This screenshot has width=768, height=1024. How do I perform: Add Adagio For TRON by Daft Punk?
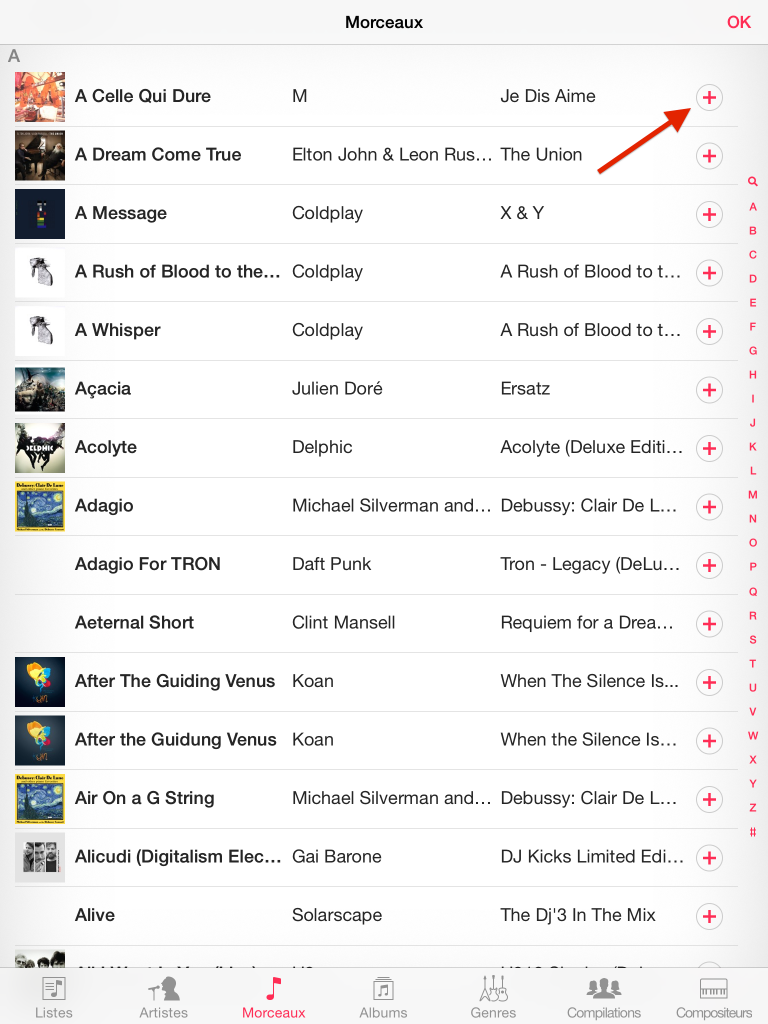709,565
